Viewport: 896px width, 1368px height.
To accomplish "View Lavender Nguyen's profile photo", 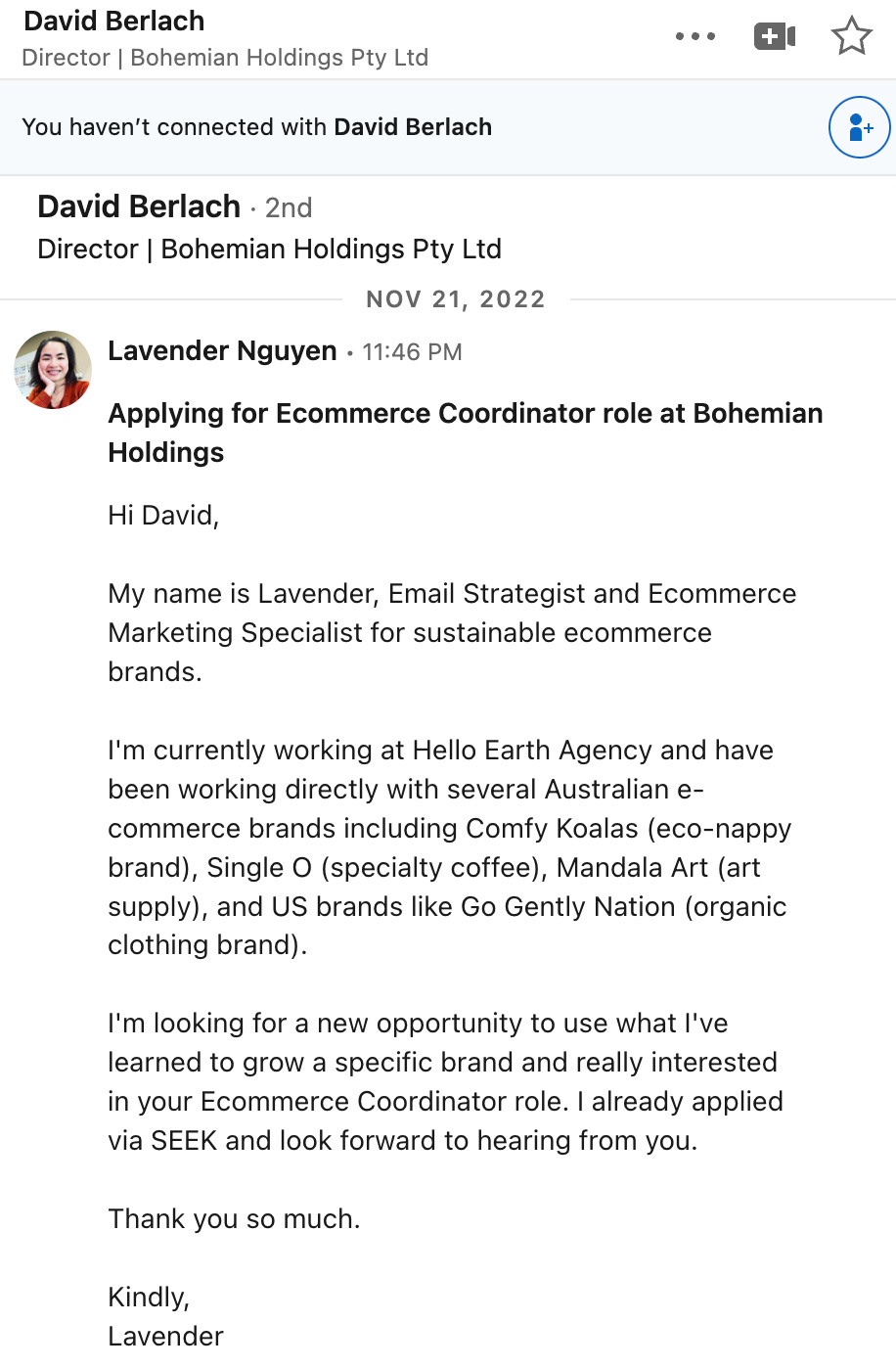I will [x=53, y=370].
